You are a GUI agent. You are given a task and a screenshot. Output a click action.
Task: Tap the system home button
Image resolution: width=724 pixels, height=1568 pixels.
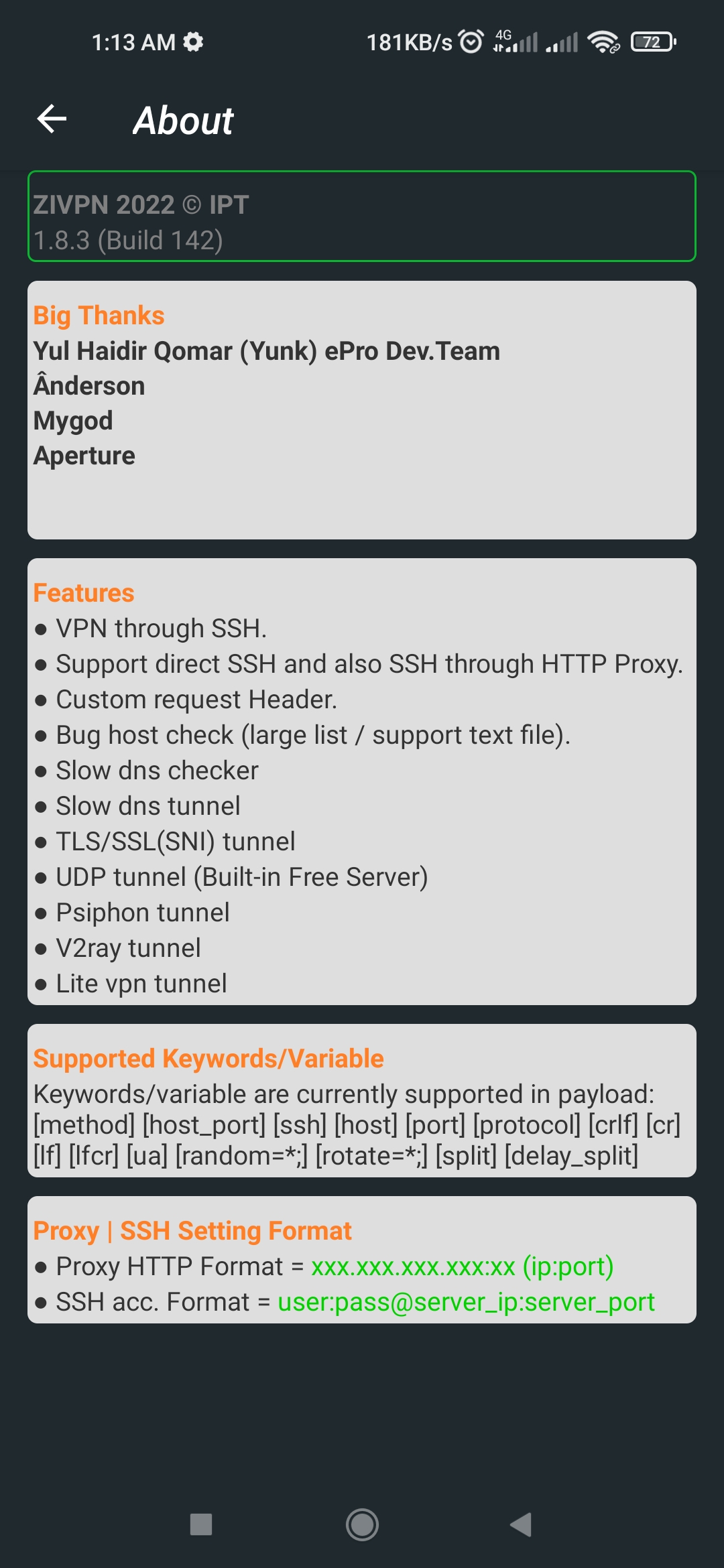(362, 1524)
